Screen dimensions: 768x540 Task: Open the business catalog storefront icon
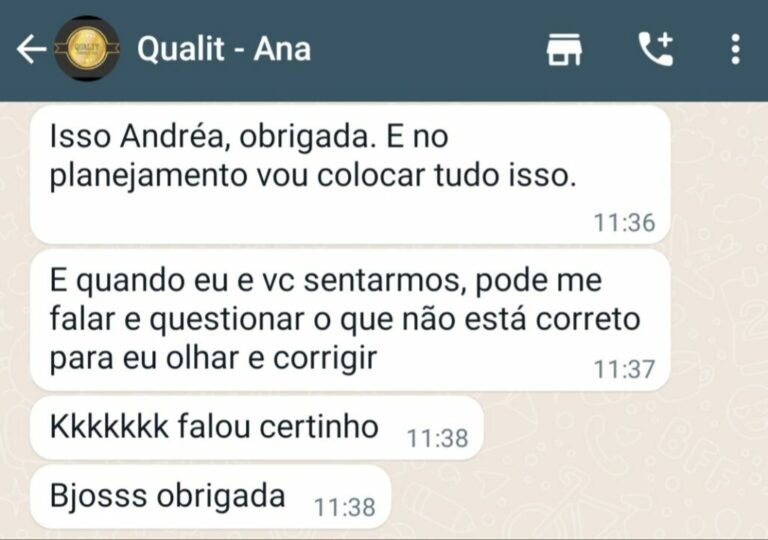(x=565, y=49)
